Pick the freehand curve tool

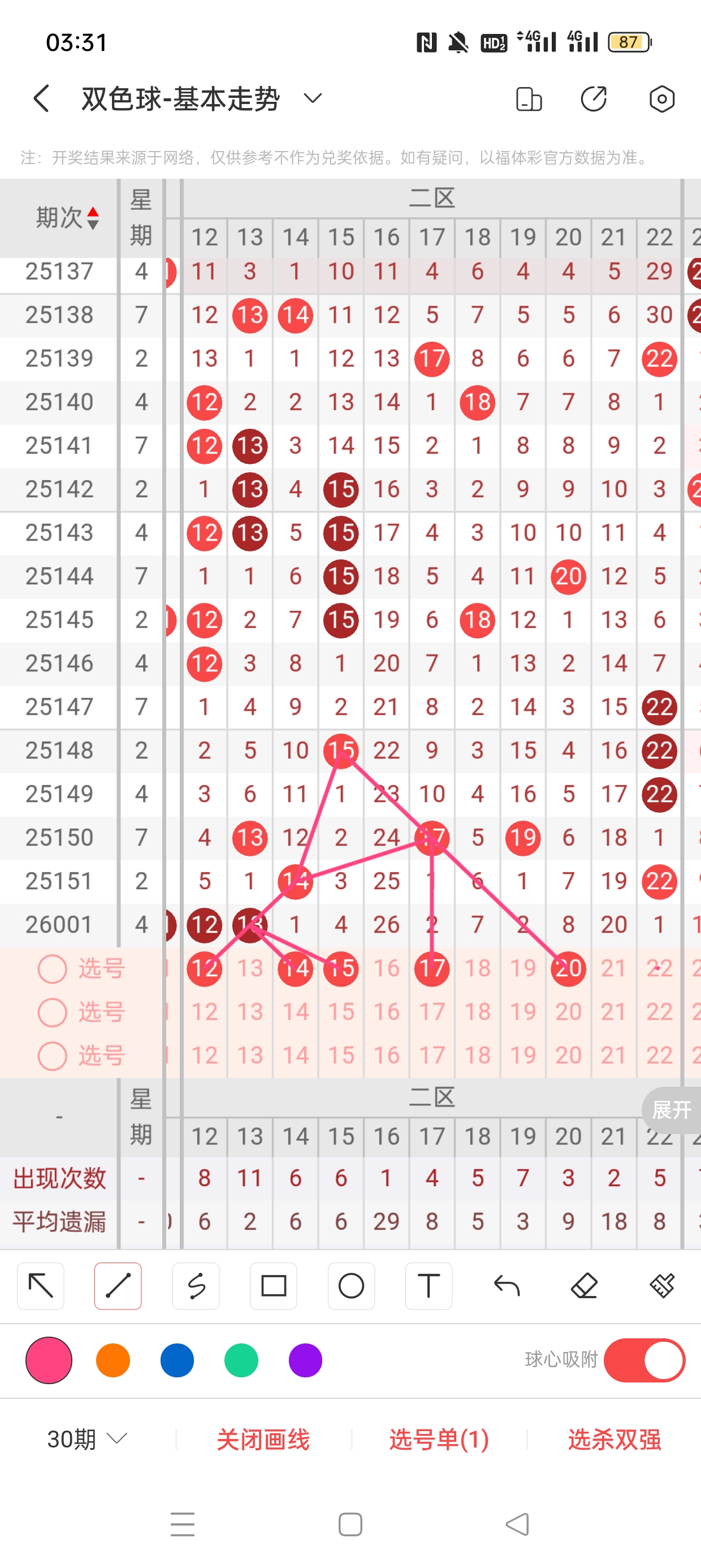point(196,1286)
